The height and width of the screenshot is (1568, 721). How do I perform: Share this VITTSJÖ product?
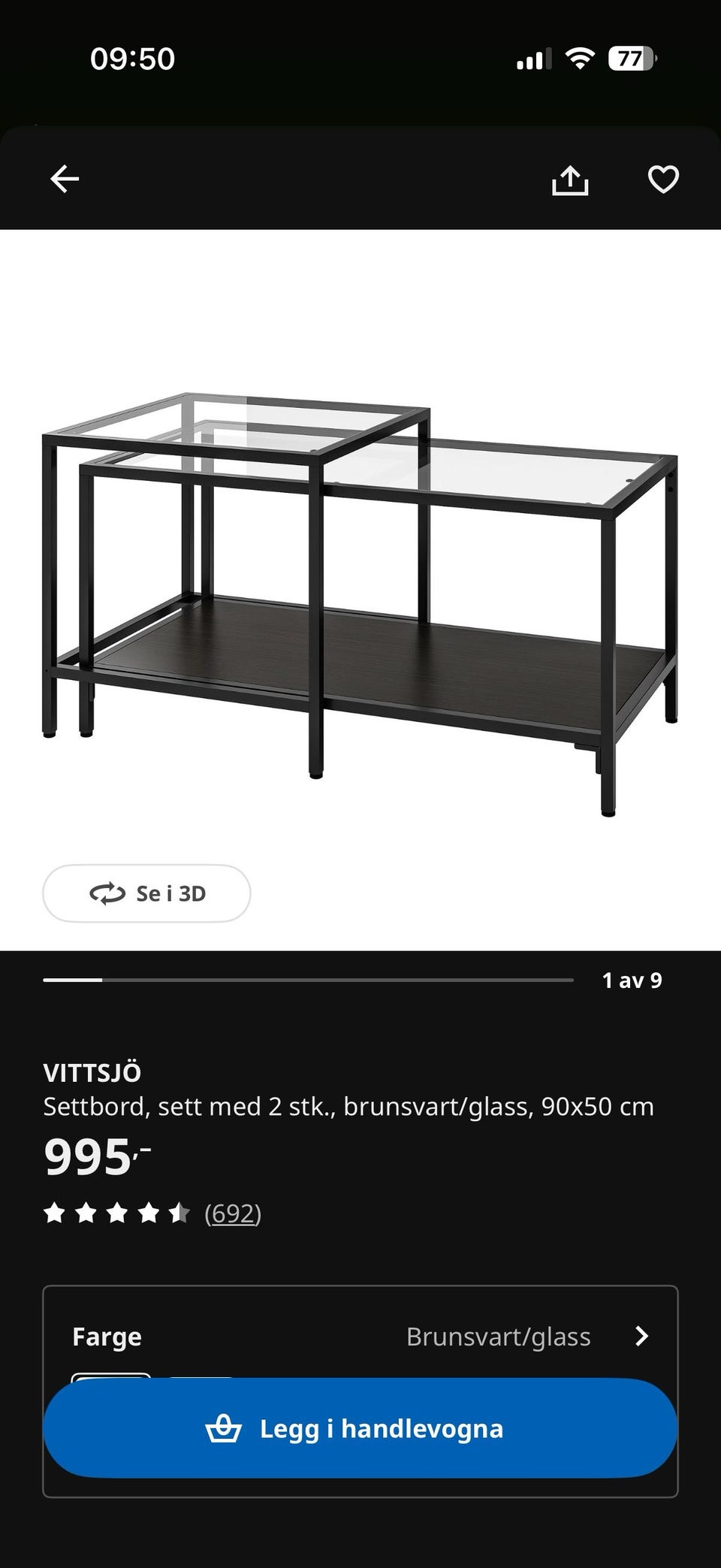pyautogui.click(x=570, y=180)
